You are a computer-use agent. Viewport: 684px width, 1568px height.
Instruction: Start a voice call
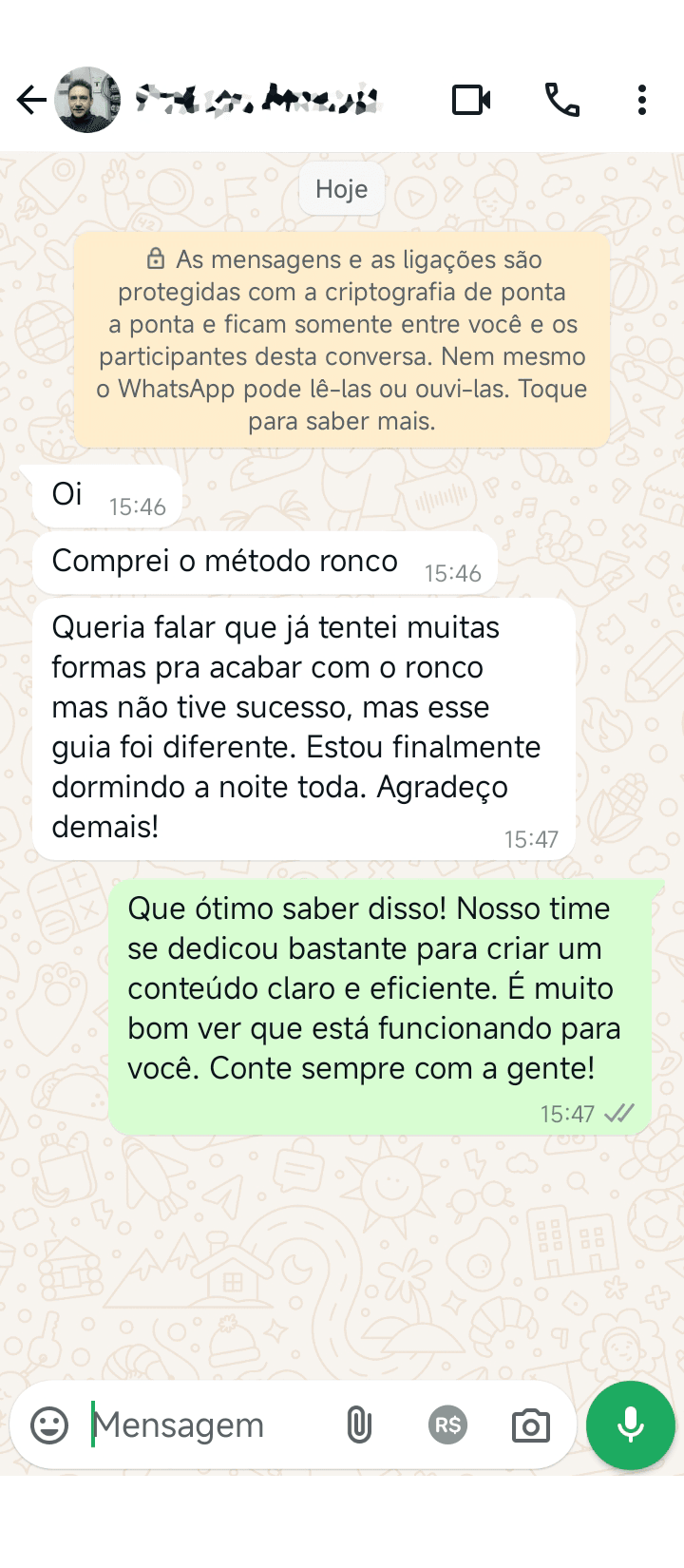pyautogui.click(x=562, y=100)
